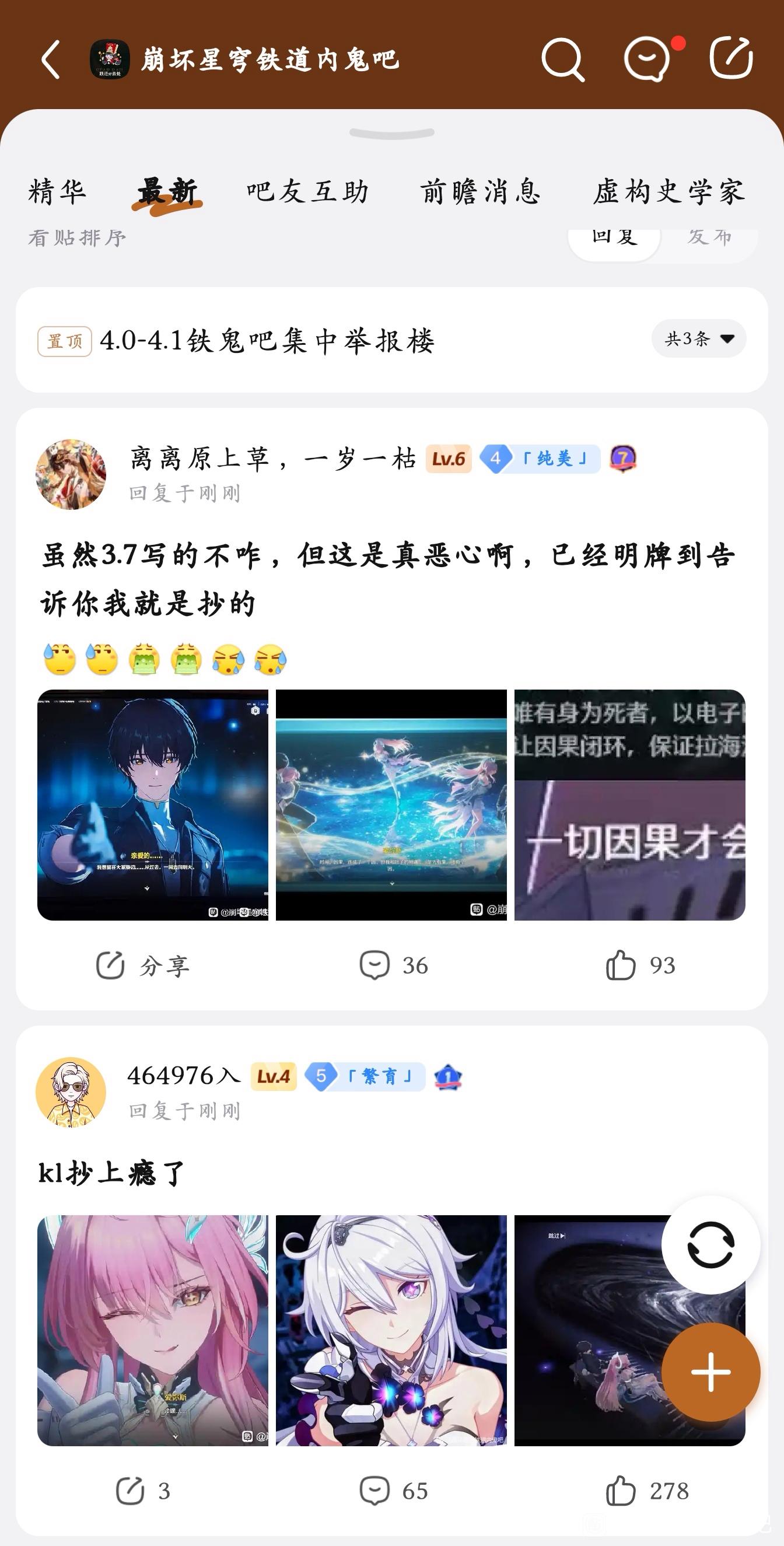
Task: Open the pink-haired girl image in kl抄上瘾了 post
Action: (x=152, y=1331)
